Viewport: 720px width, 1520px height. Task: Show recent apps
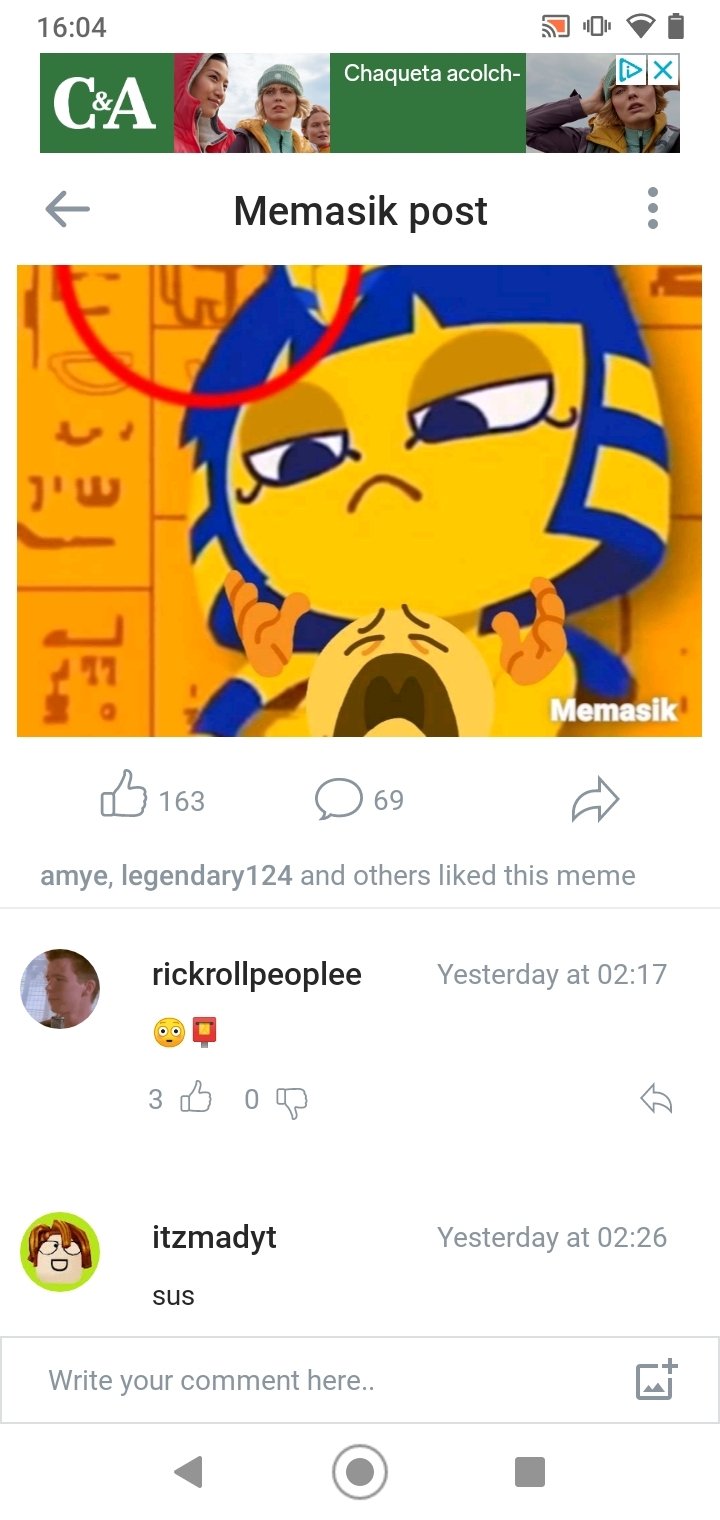pos(530,1472)
